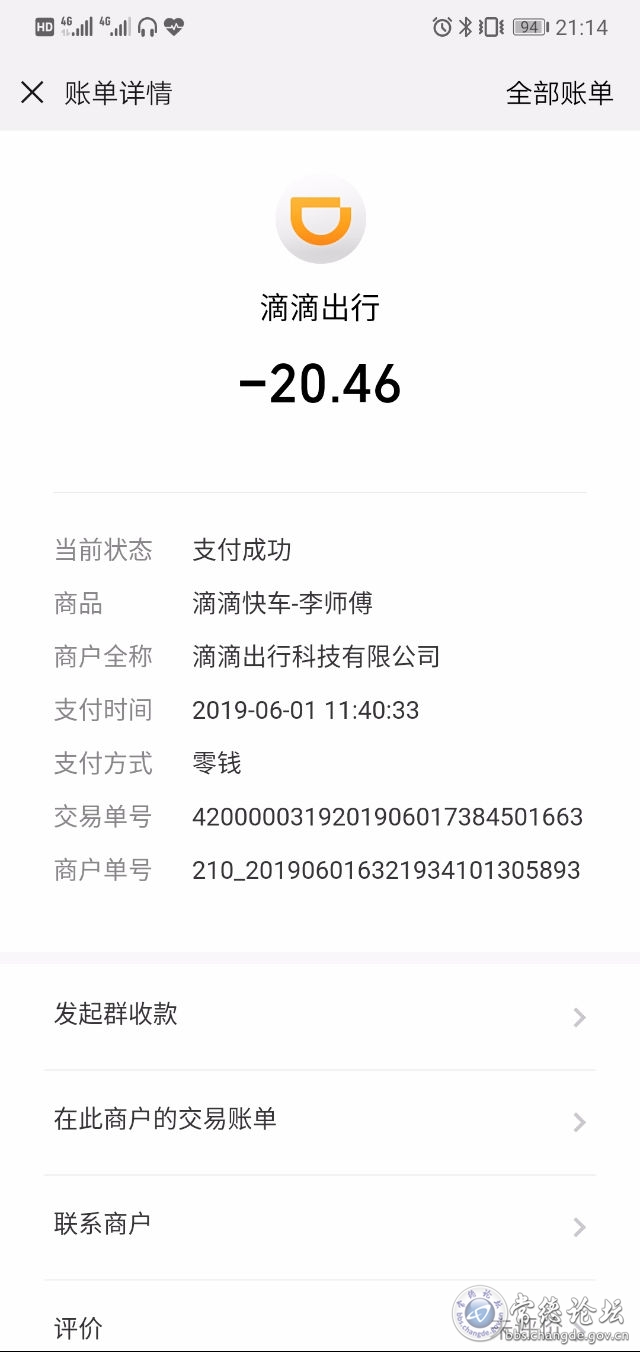Start a group collection via 发起群收款

320,1015
